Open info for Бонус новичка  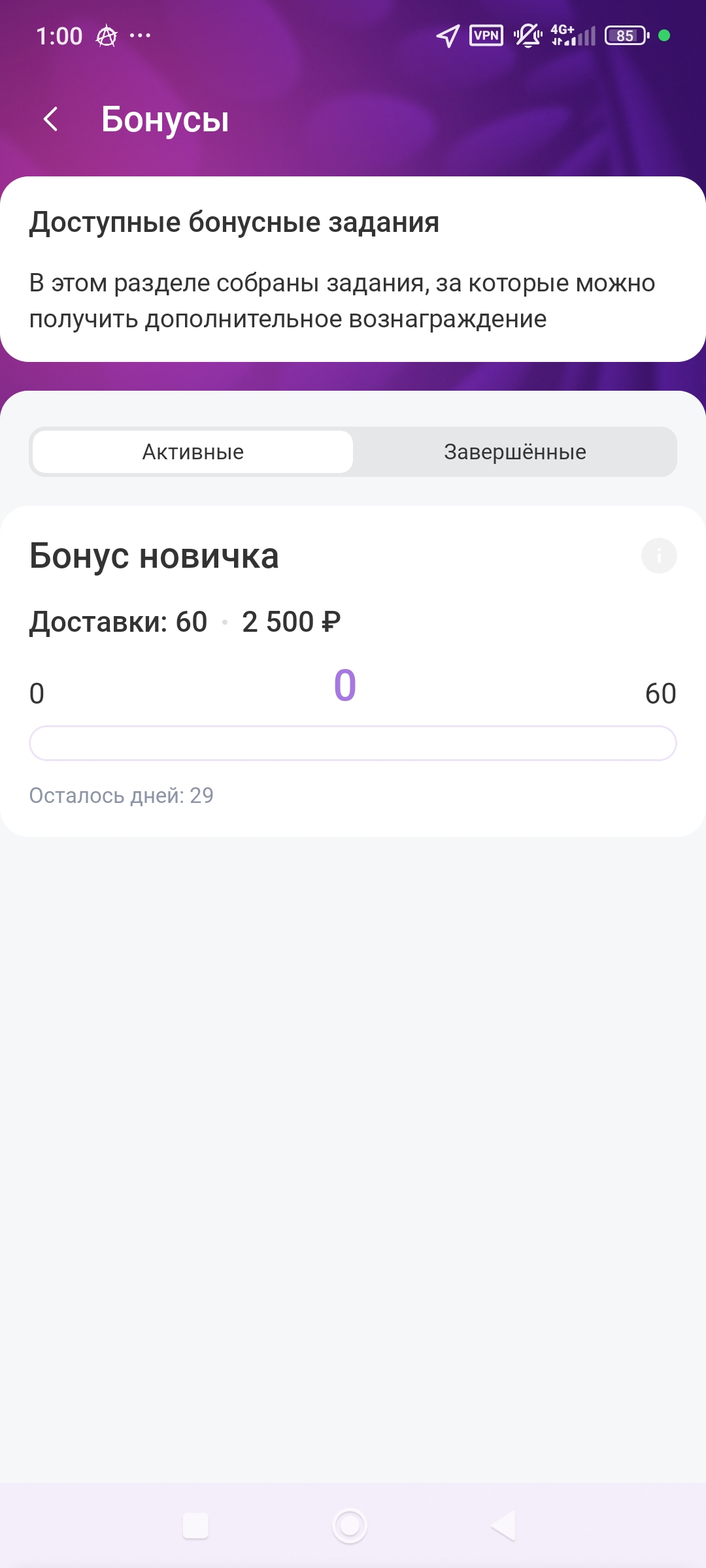(658, 556)
